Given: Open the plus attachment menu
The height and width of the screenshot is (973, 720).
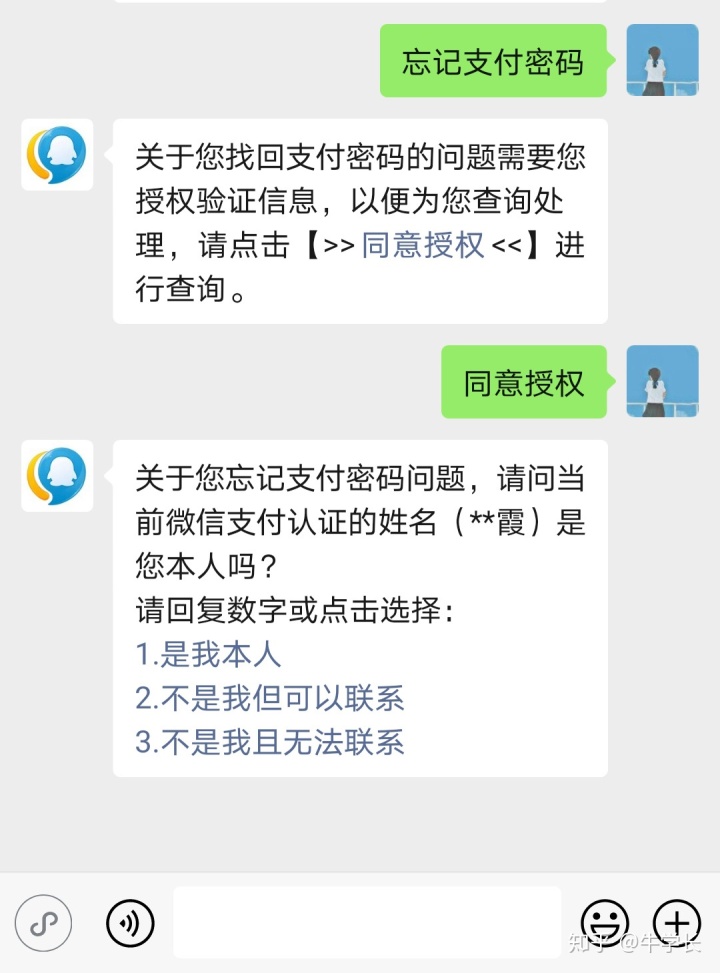Looking at the screenshot, I should coord(677,921).
